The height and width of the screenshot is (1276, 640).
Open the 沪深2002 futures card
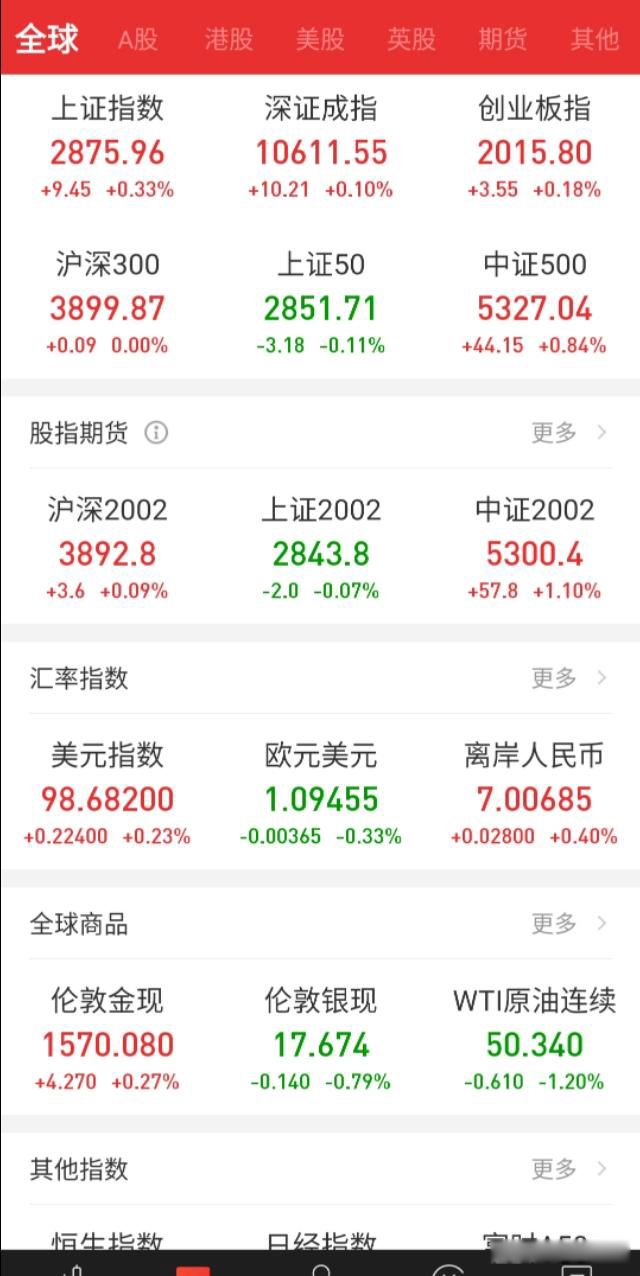107,549
